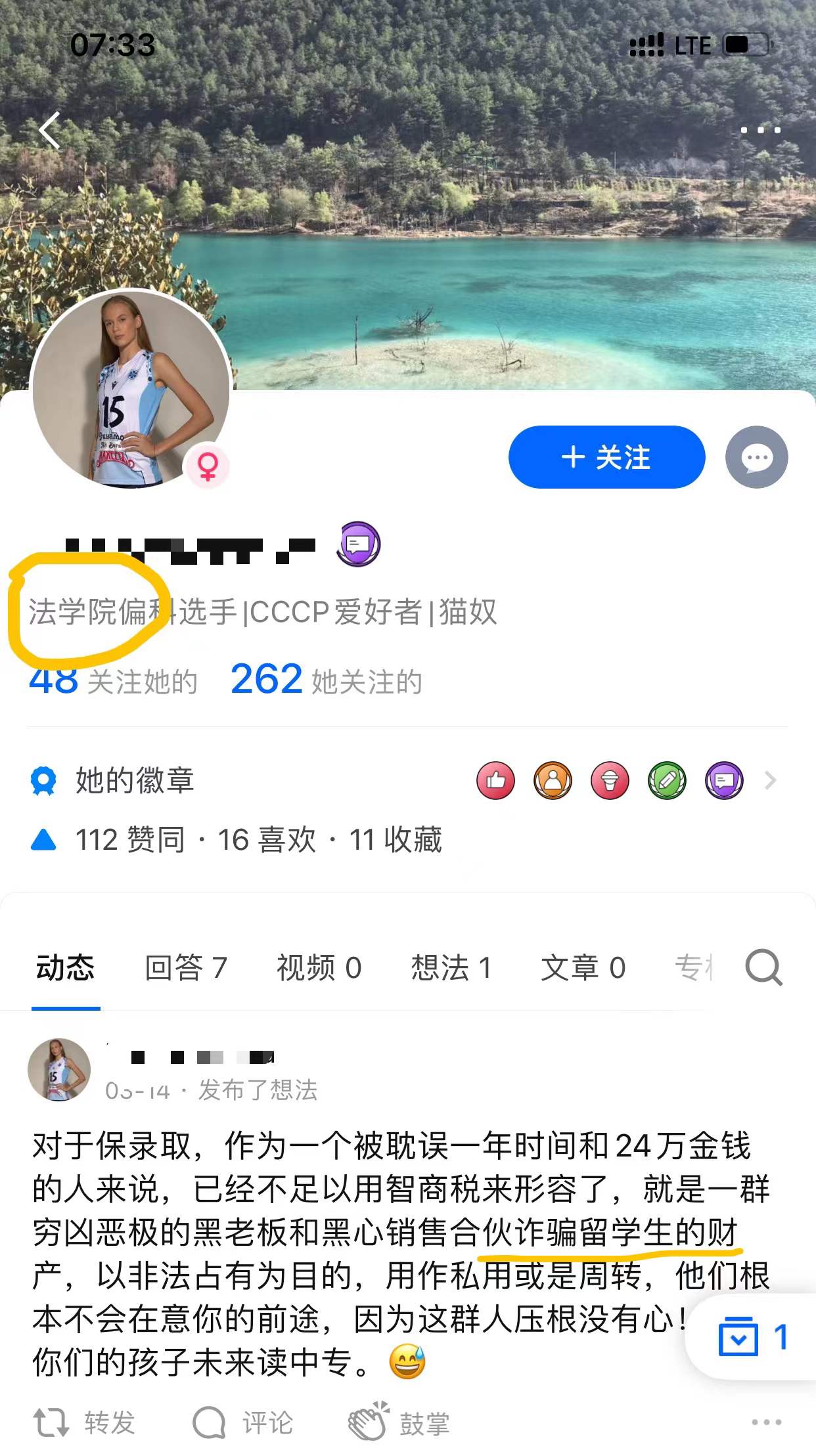
Task: Open the floating inbox button showing 1
Action: (x=753, y=1337)
